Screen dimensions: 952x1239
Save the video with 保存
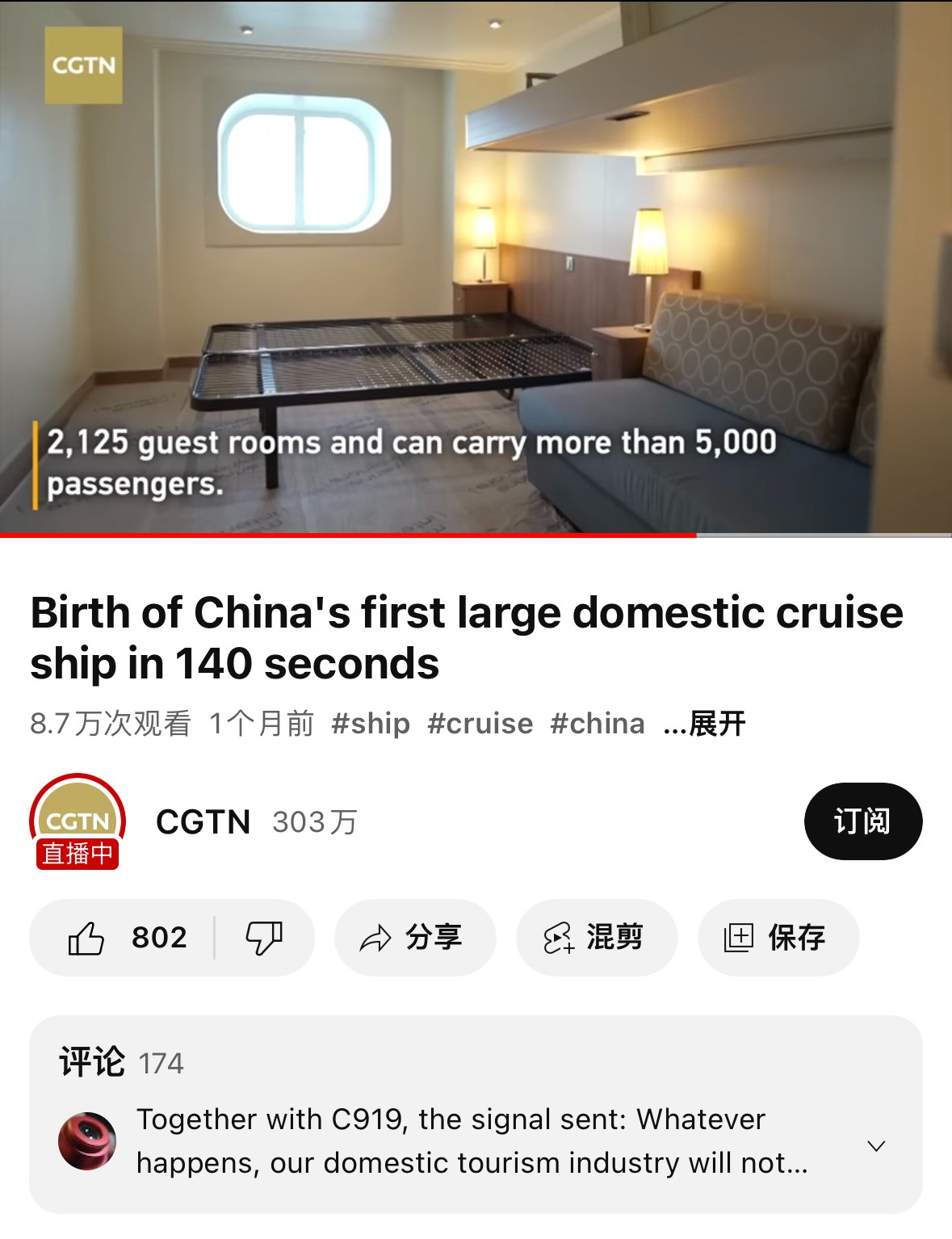777,938
